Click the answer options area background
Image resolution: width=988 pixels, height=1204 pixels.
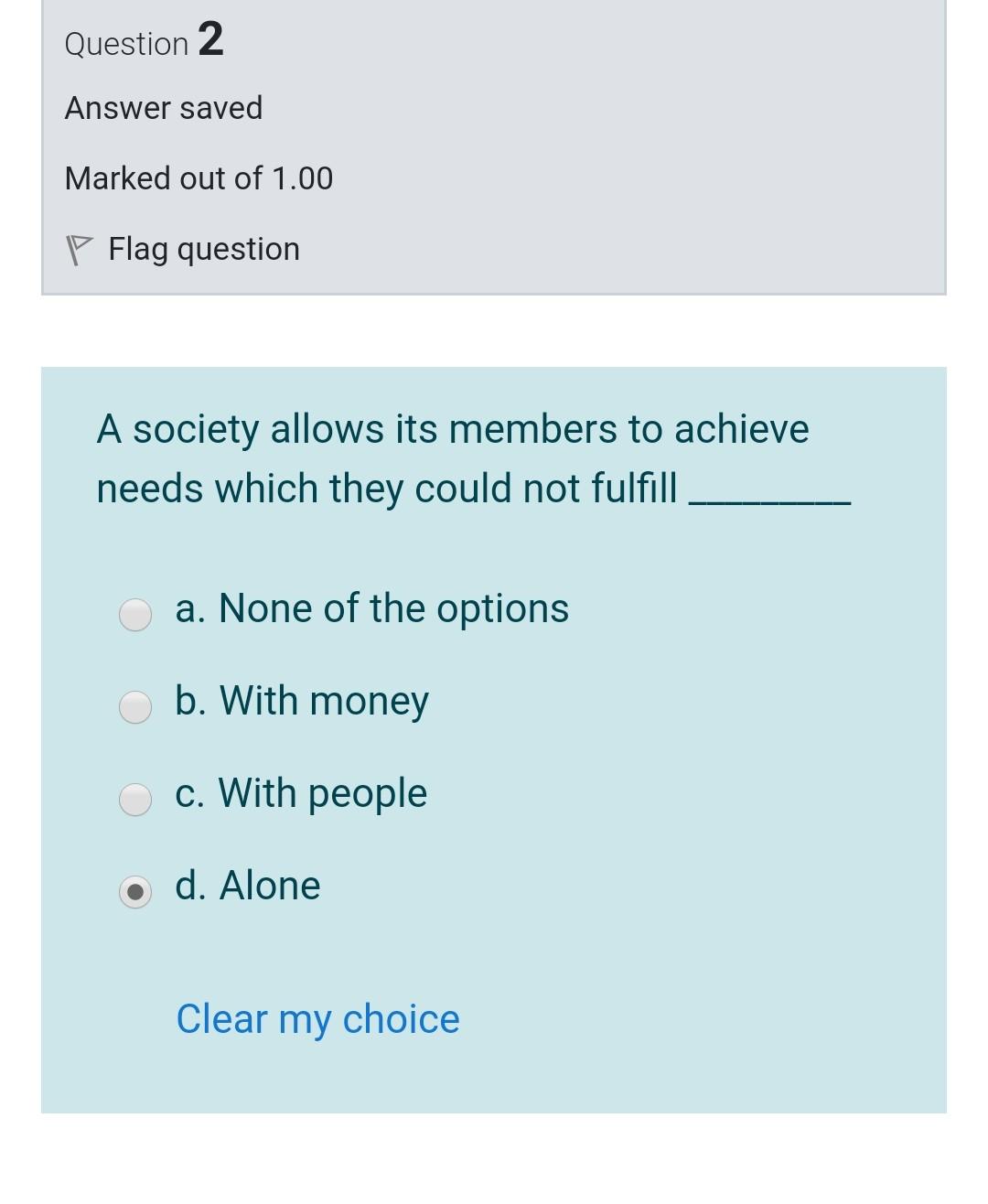click(x=686, y=750)
